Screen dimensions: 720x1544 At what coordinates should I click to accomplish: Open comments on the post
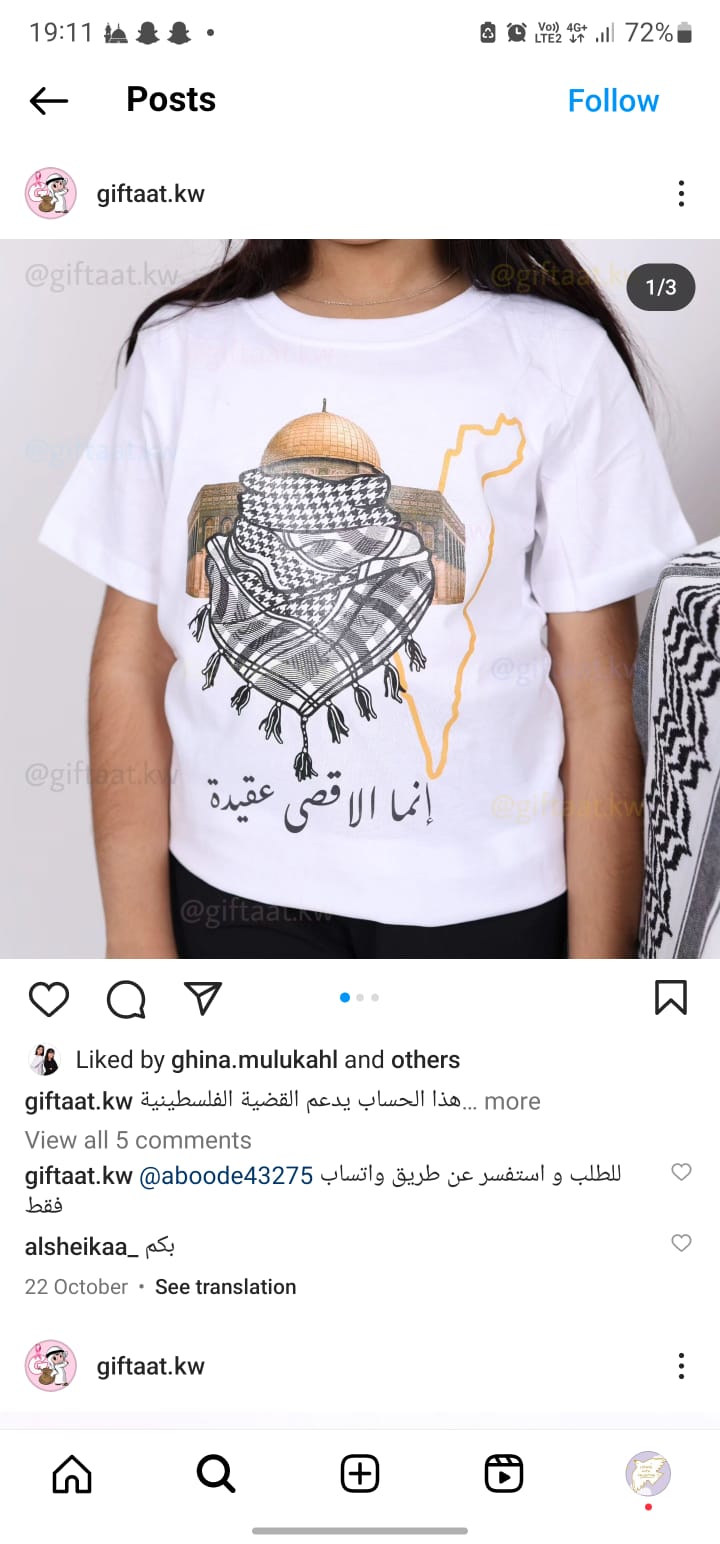coord(126,998)
